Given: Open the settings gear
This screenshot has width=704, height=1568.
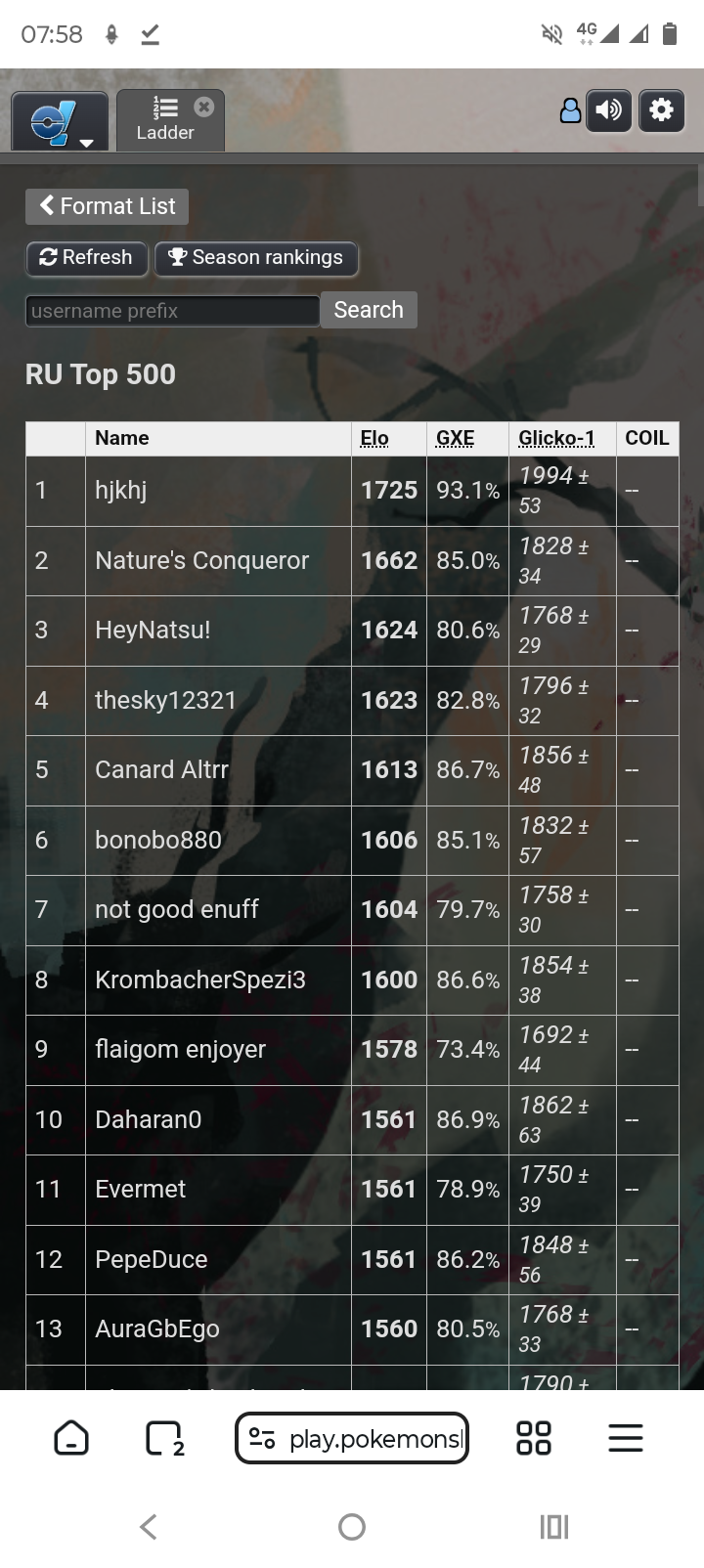Looking at the screenshot, I should (x=661, y=110).
